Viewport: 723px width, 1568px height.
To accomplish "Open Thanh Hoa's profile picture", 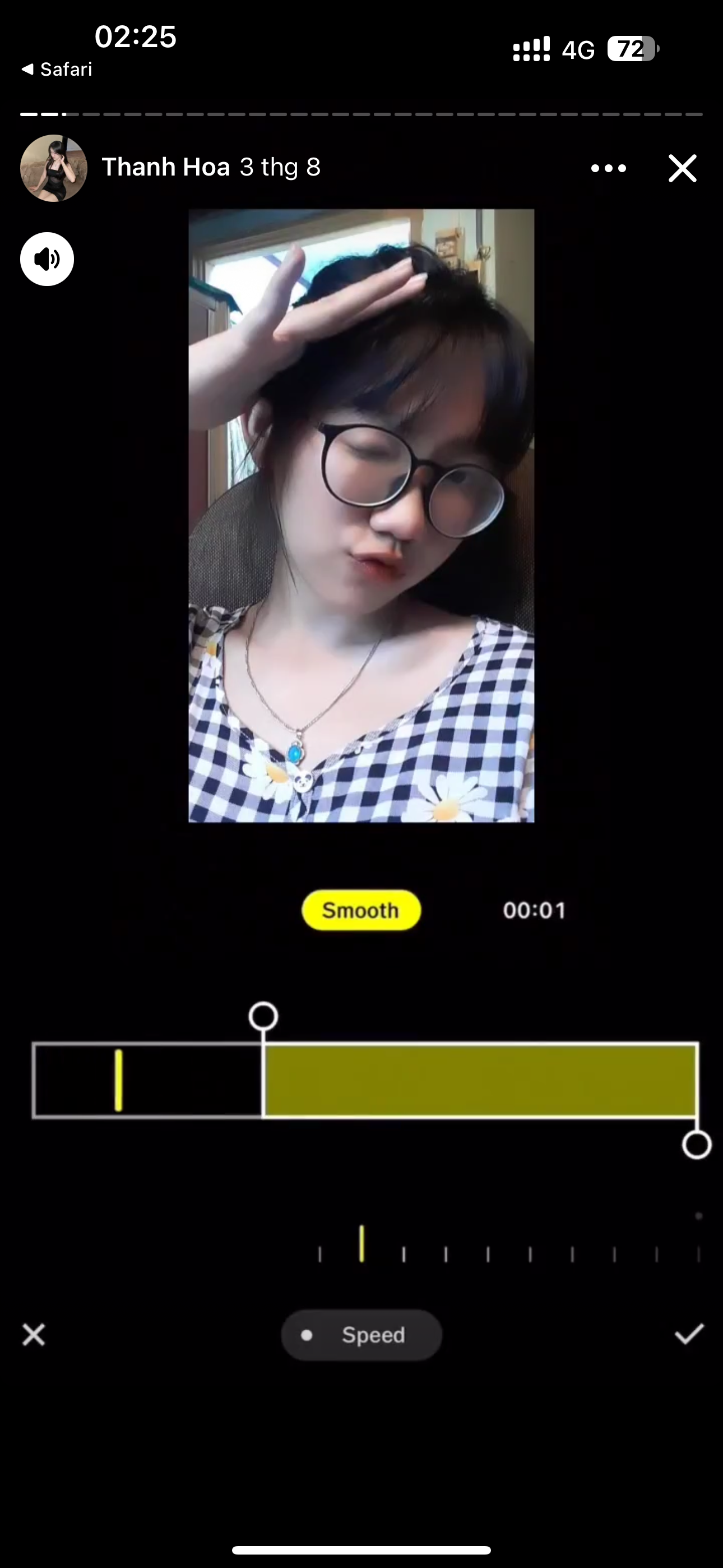I will 54,168.
